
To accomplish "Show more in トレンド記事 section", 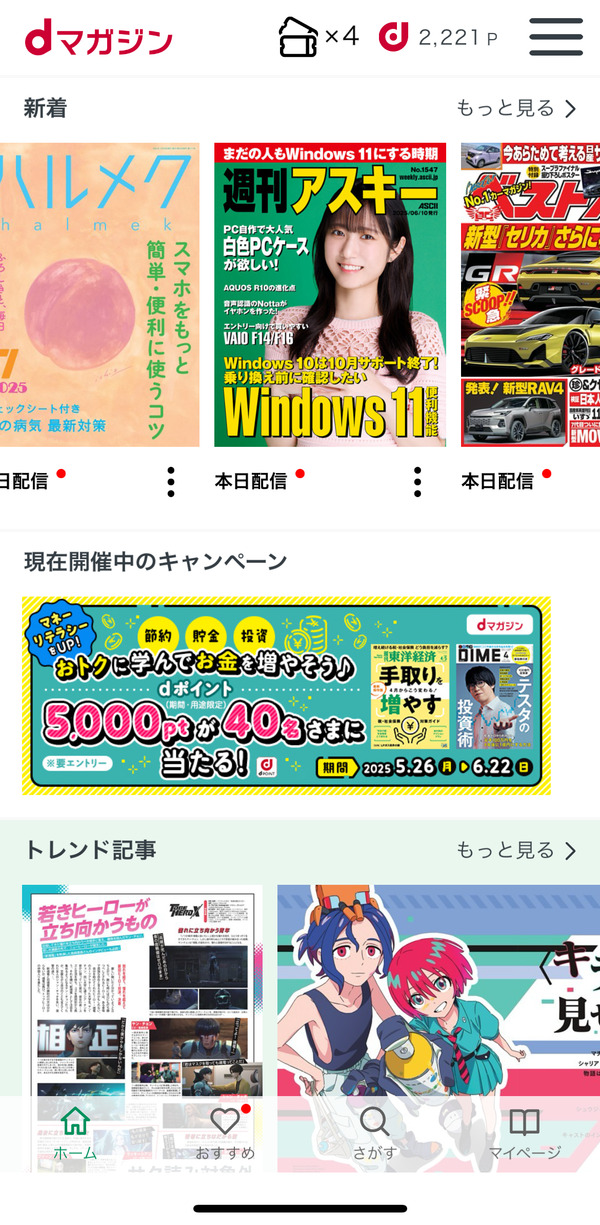I will [517, 850].
